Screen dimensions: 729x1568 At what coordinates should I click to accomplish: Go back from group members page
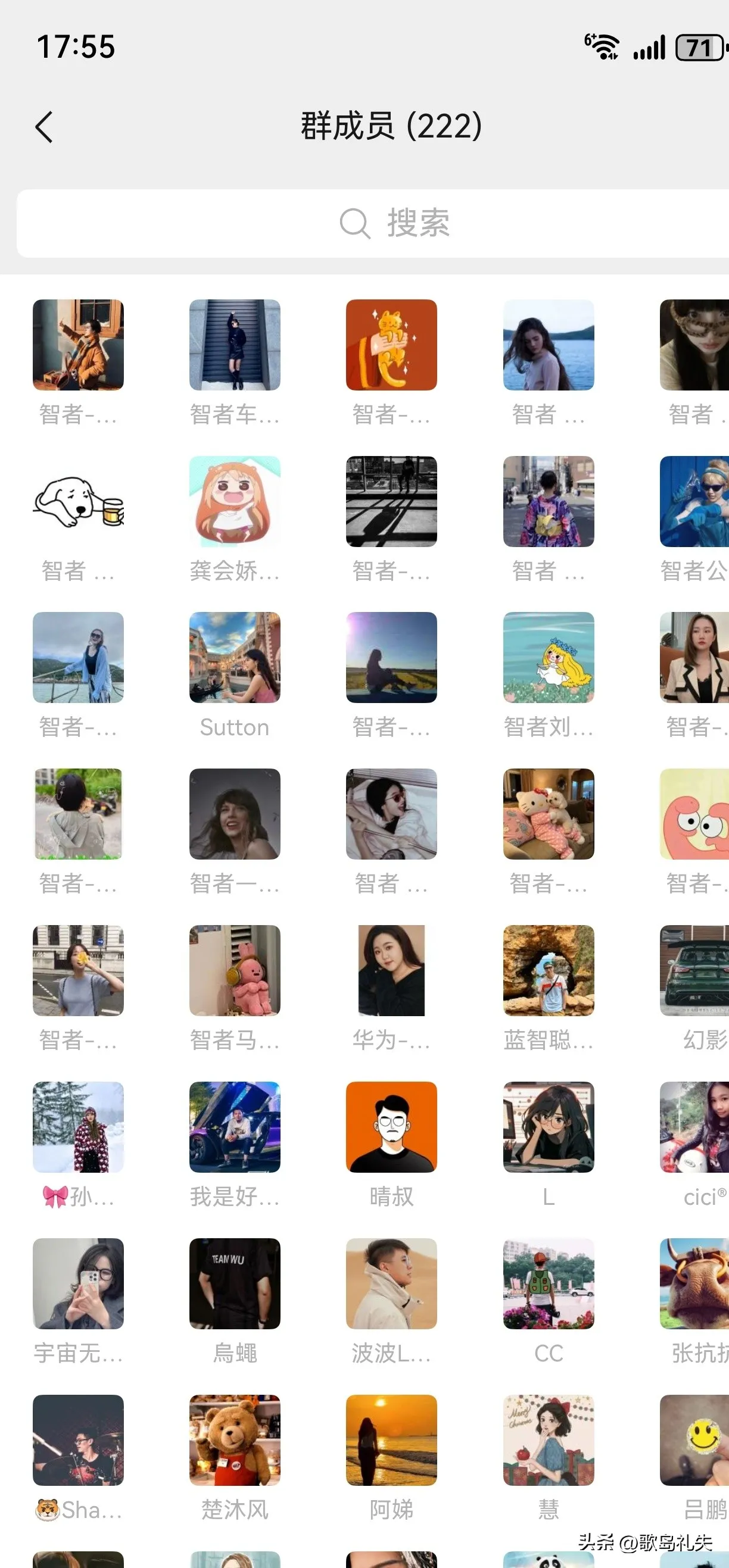tap(44, 127)
